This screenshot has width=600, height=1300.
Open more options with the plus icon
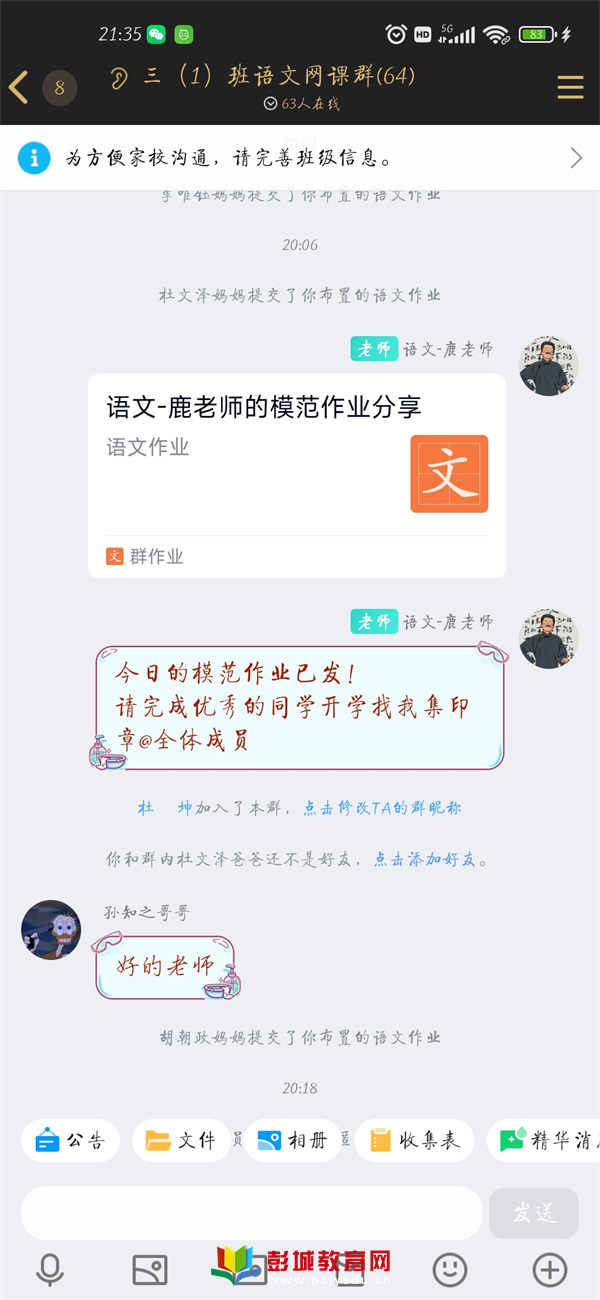click(x=549, y=1270)
